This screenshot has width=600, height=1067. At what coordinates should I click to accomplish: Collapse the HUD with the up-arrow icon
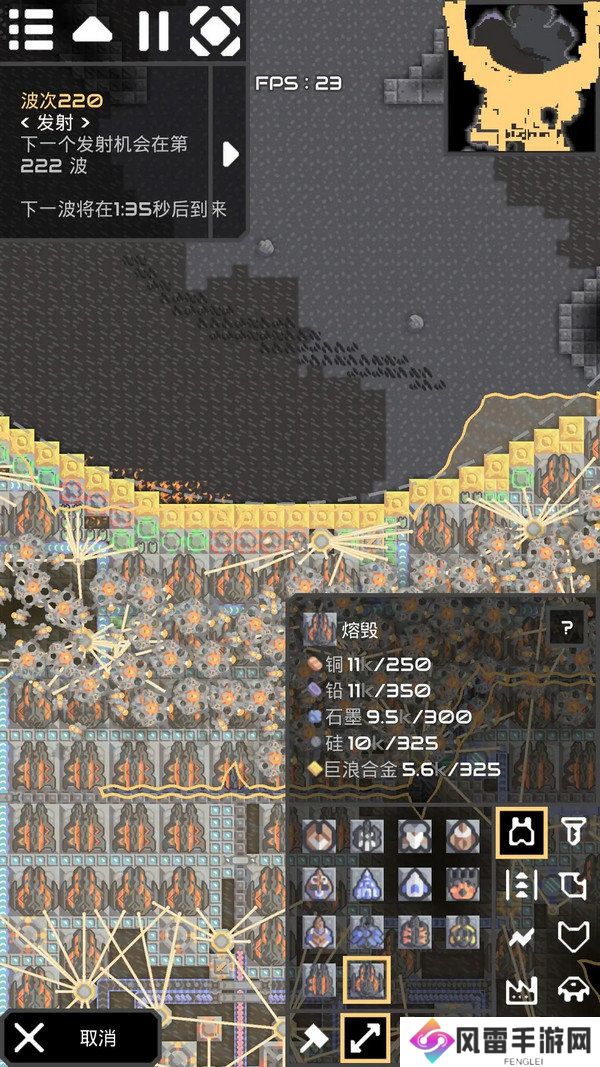point(92,30)
